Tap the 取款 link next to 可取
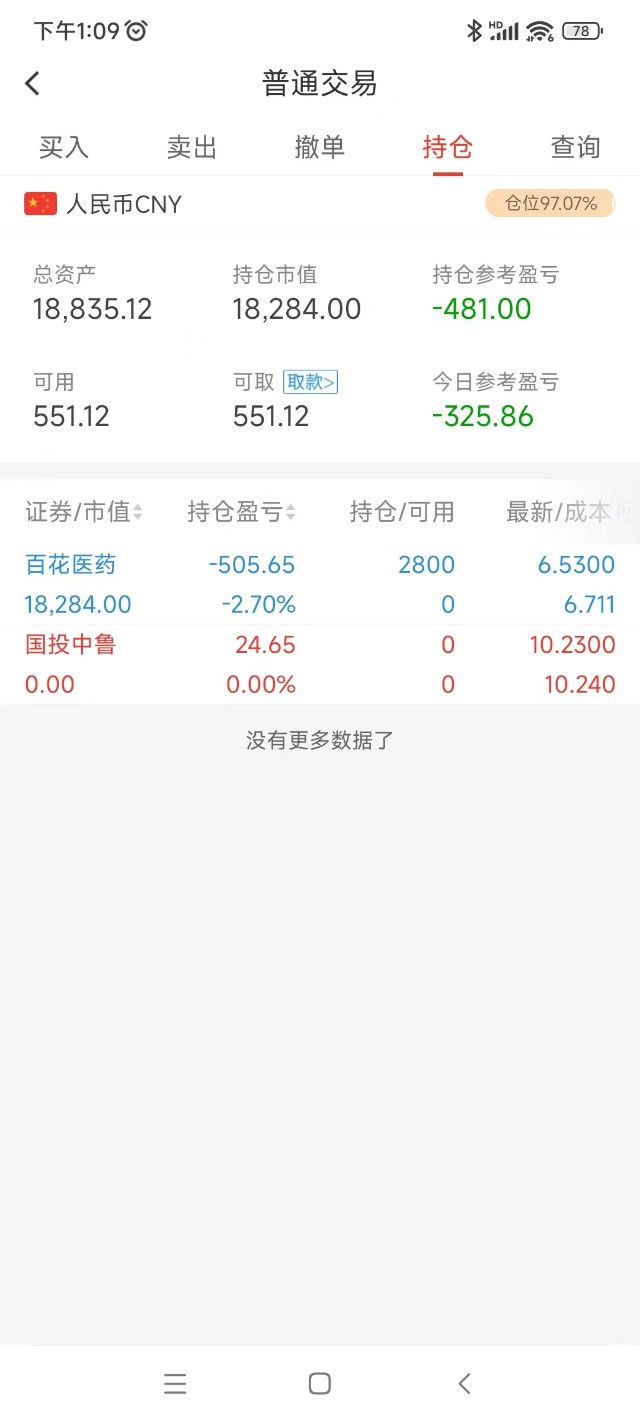Screen dimensions: 640x1422 (311, 382)
